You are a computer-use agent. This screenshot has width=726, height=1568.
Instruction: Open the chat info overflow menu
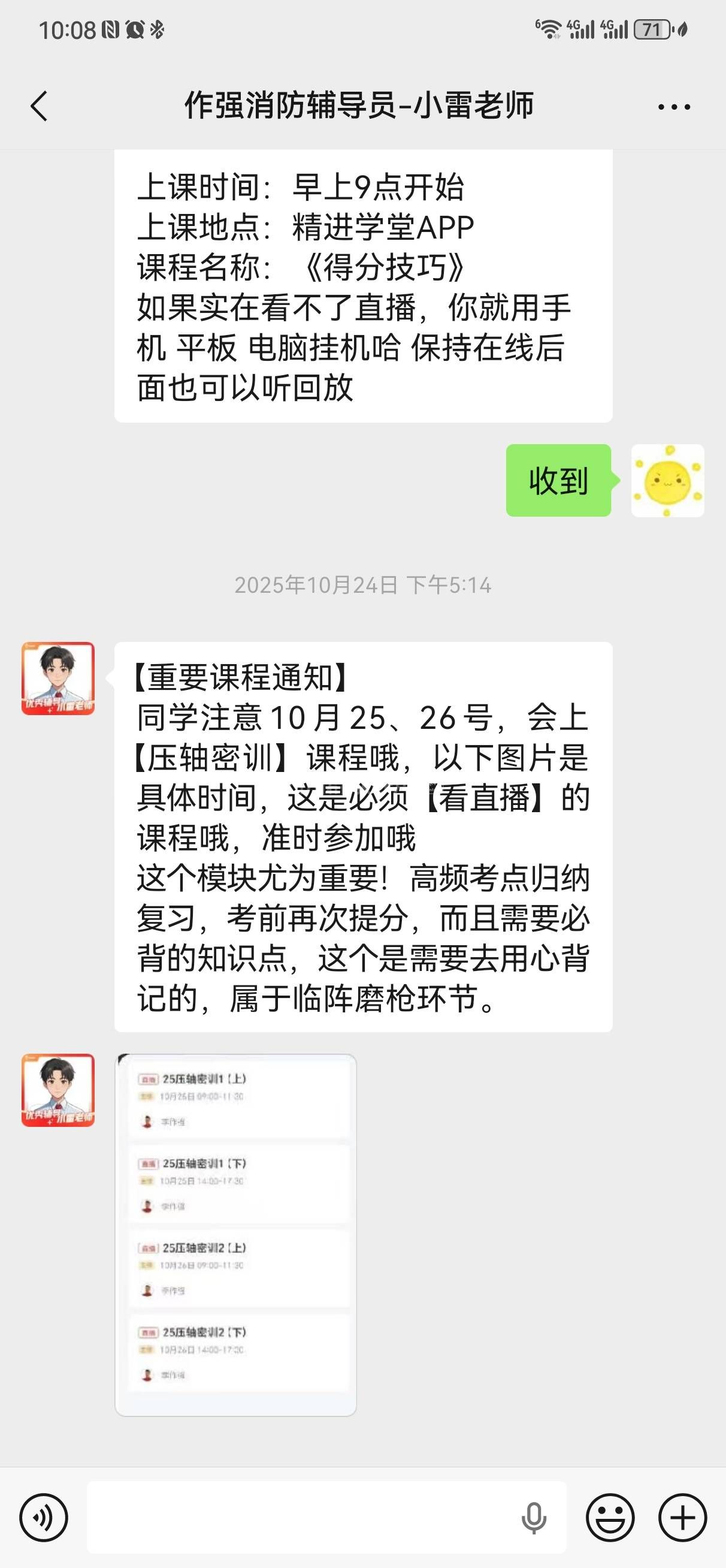674,107
